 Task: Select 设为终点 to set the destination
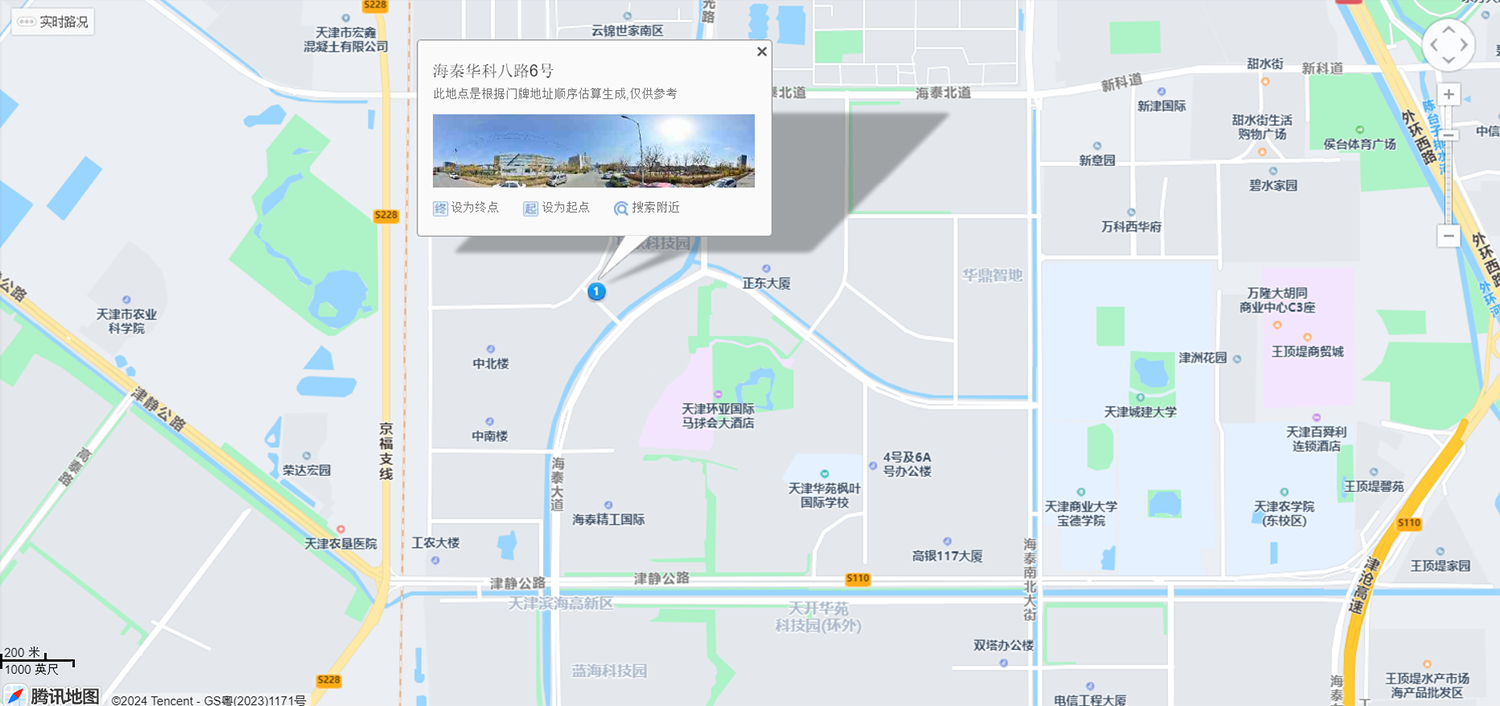(466, 208)
